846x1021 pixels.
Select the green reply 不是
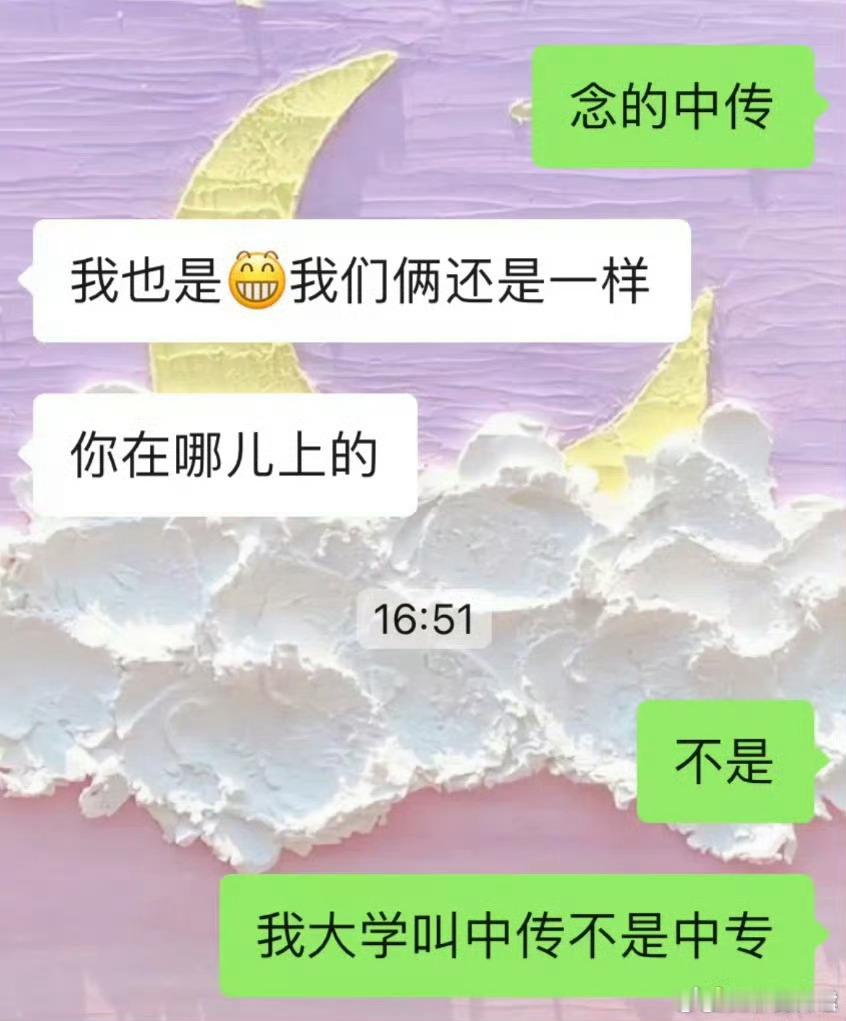[722, 764]
